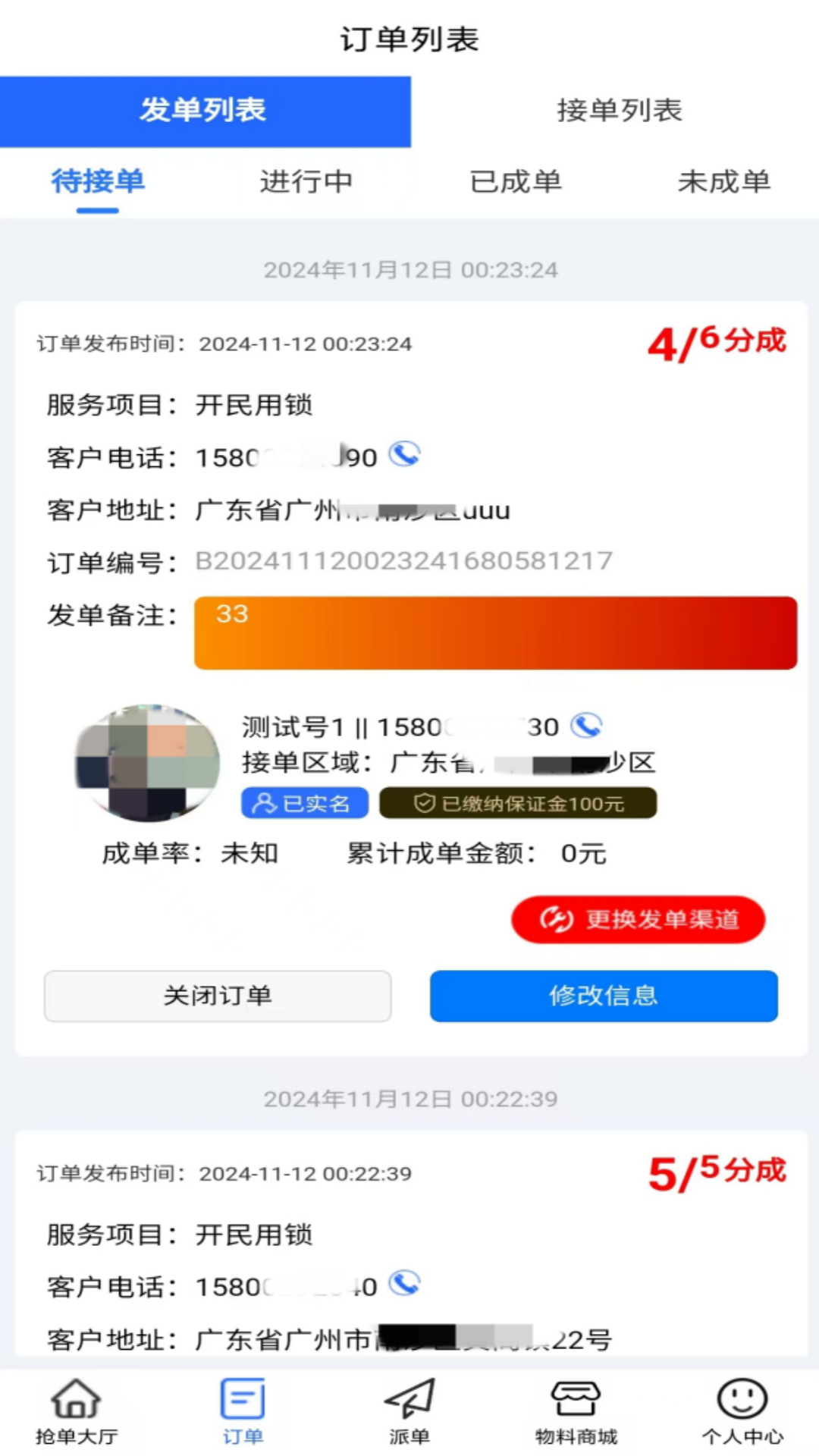Go to 抢单大厅 in the bottom bar
This screenshot has width=819, height=1456.
[x=77, y=1411]
